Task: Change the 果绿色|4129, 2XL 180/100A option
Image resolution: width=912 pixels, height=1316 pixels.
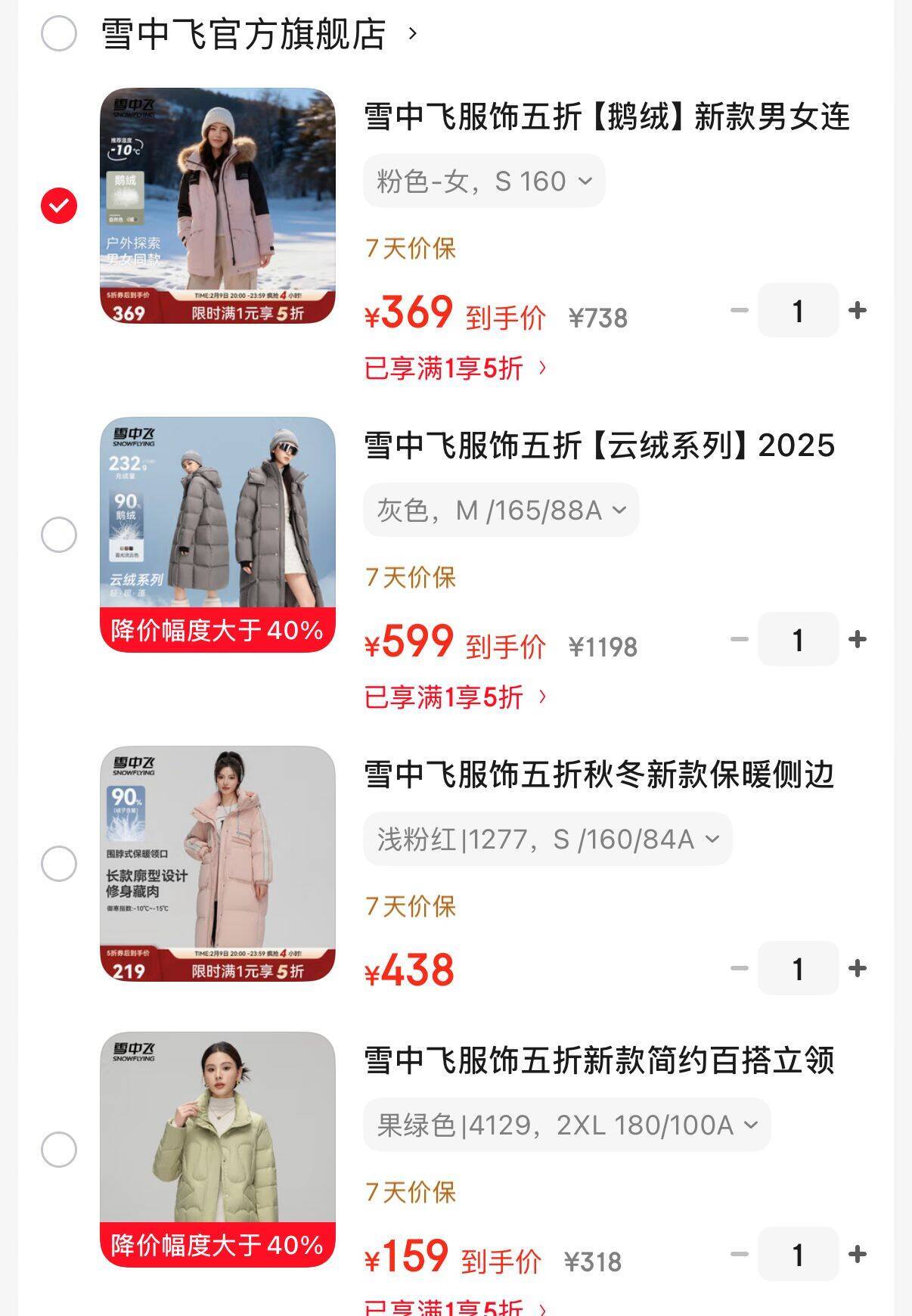Action: click(x=566, y=1125)
